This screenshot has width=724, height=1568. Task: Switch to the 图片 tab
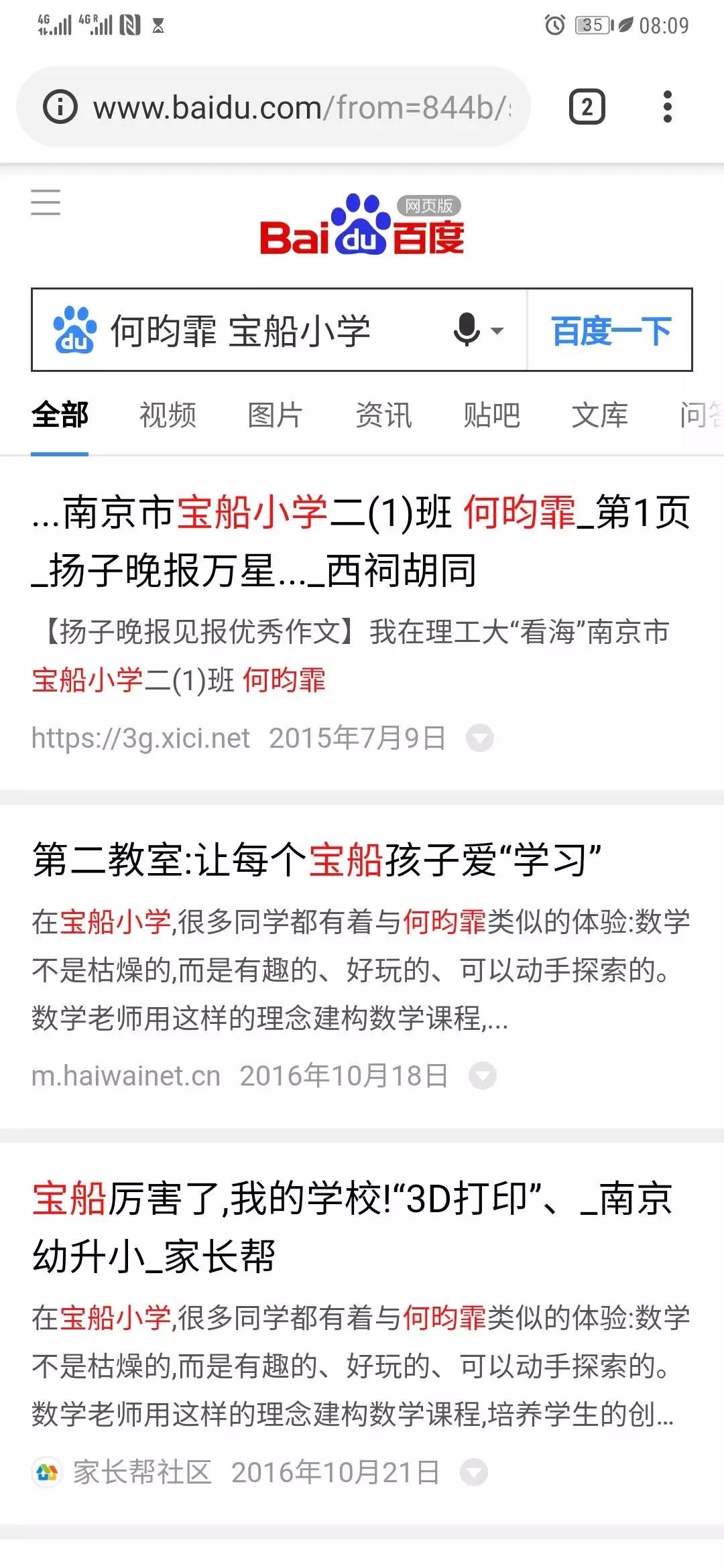tap(276, 415)
